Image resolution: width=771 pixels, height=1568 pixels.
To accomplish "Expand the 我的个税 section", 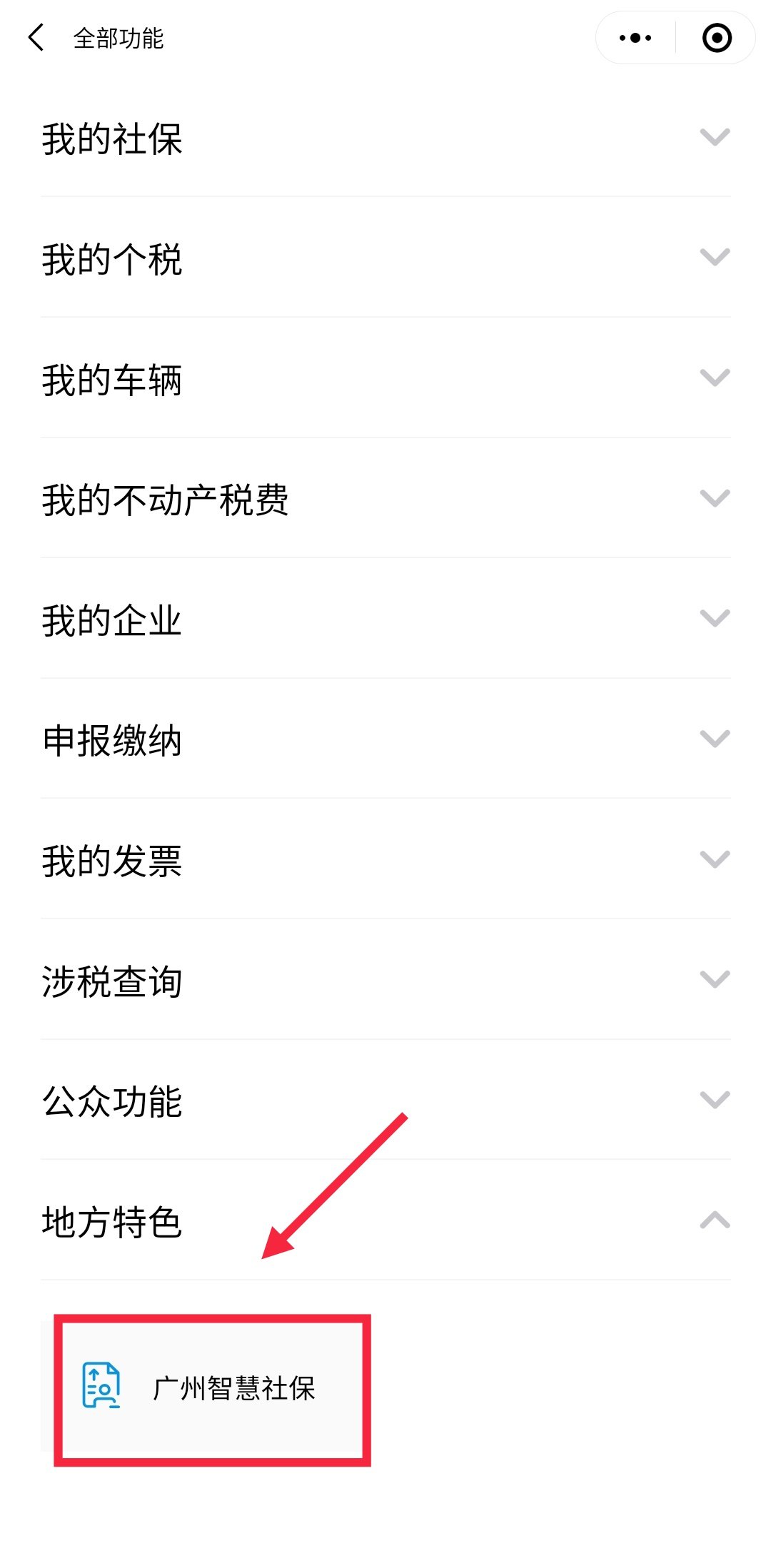I will [x=714, y=258].
